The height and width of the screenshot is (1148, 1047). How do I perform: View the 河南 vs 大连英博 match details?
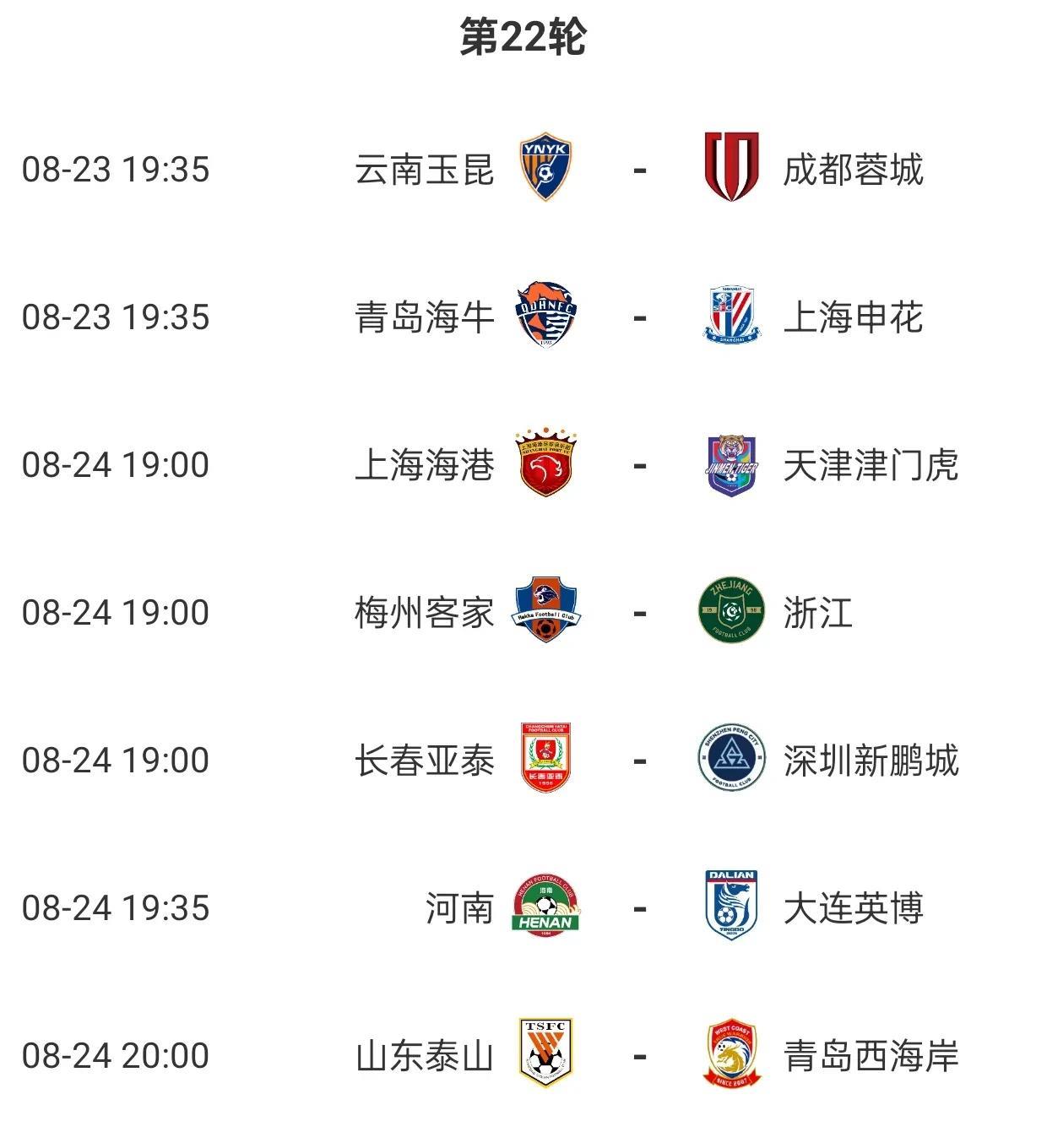[523, 907]
